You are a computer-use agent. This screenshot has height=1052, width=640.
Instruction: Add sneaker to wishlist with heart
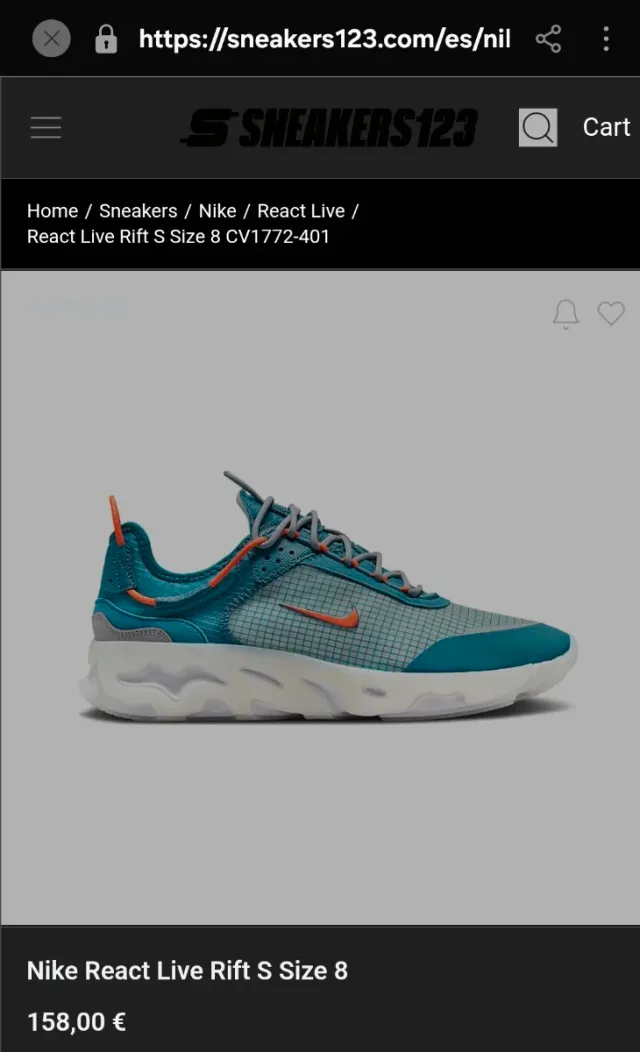pos(611,314)
